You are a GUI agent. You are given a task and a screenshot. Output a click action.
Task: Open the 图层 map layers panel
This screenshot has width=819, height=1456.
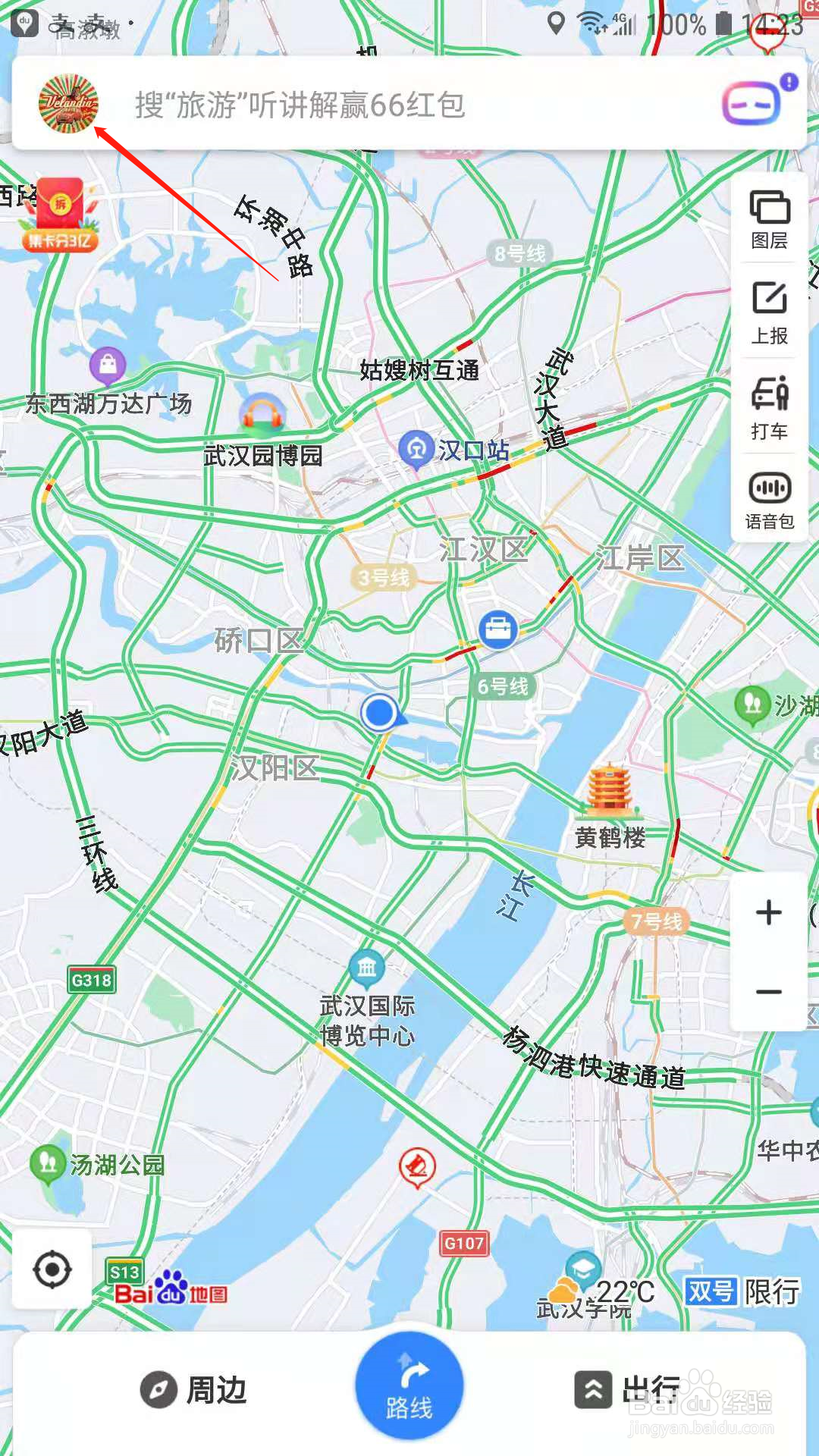pyautogui.click(x=770, y=219)
